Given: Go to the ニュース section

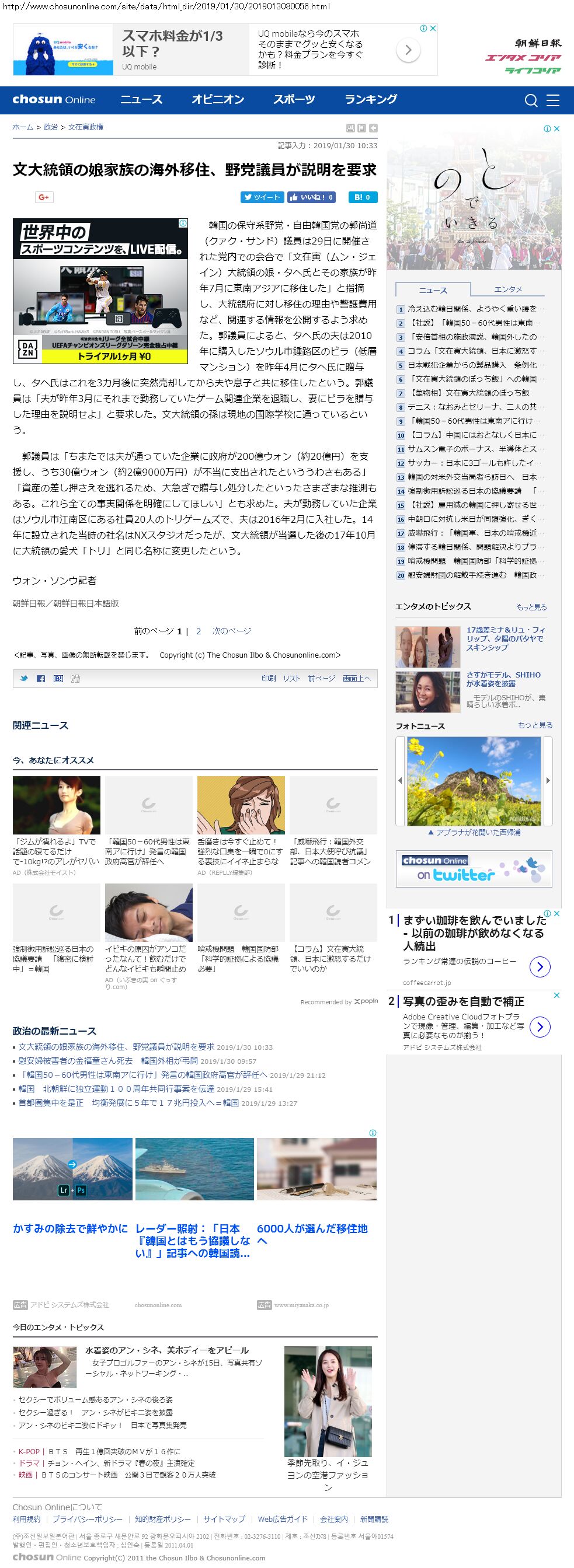Looking at the screenshot, I should coord(141,100).
